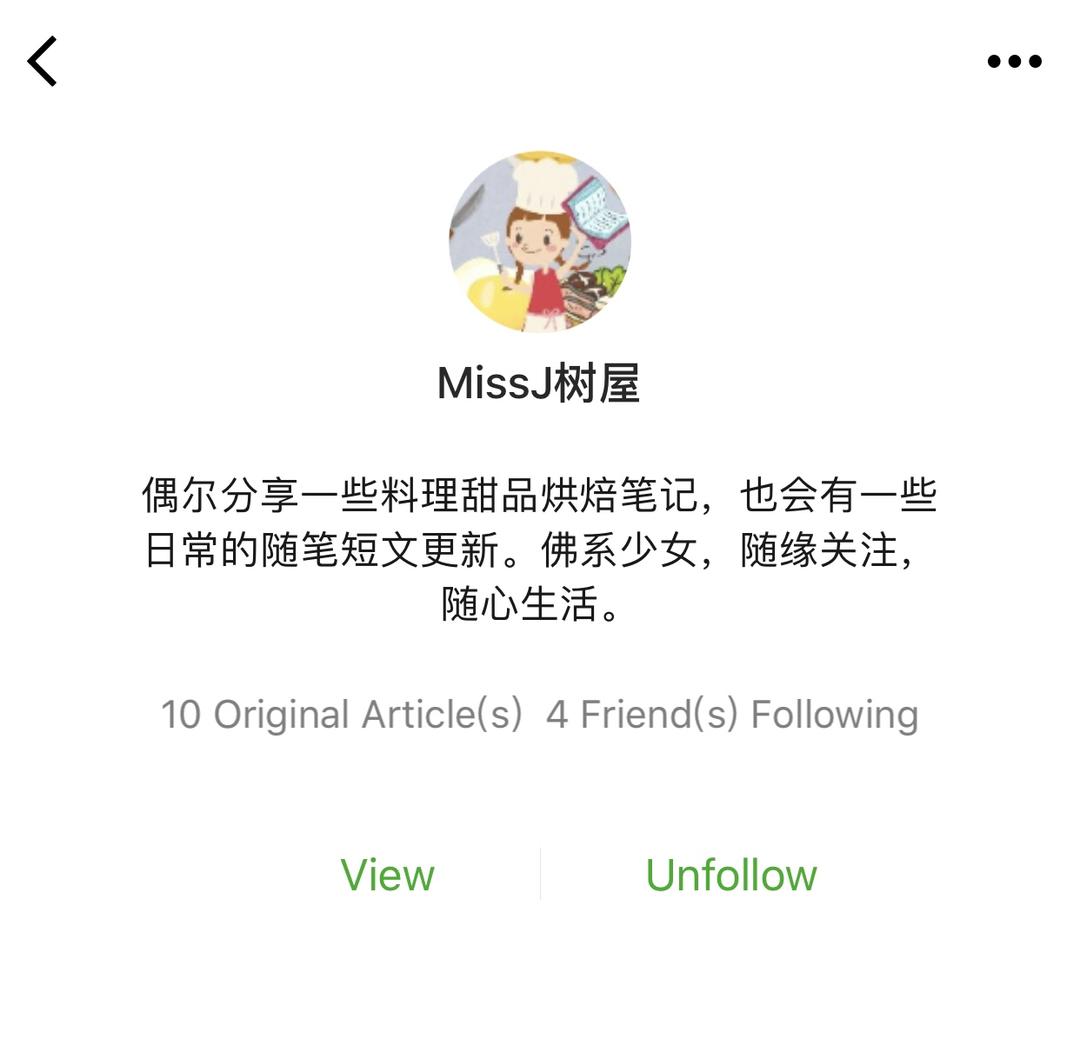The image size is (1080, 1039).
Task: Open the MissJ树屋 profile avatar
Action: click(x=540, y=241)
